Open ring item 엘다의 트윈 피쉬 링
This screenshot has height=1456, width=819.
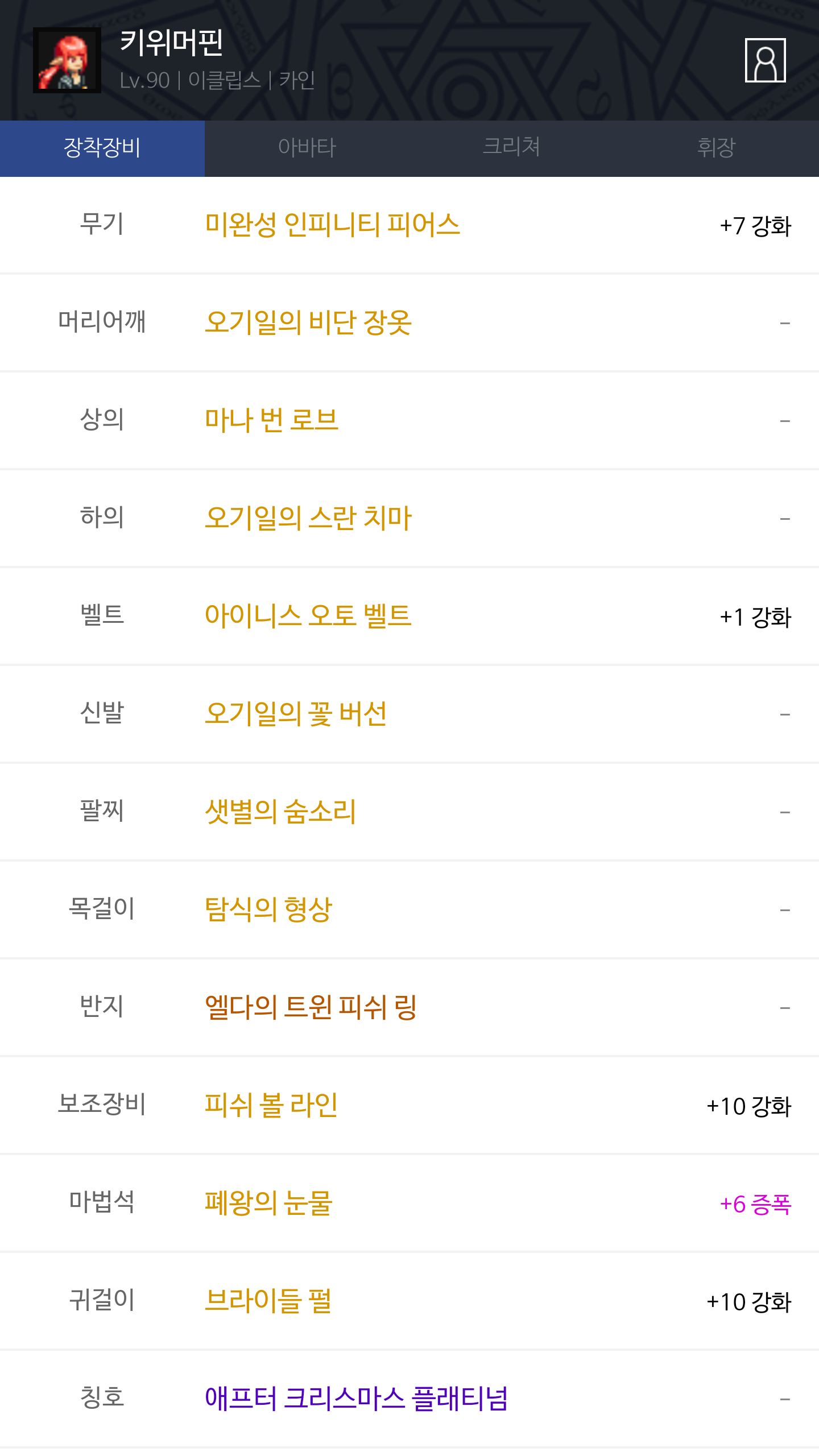pos(311,1007)
